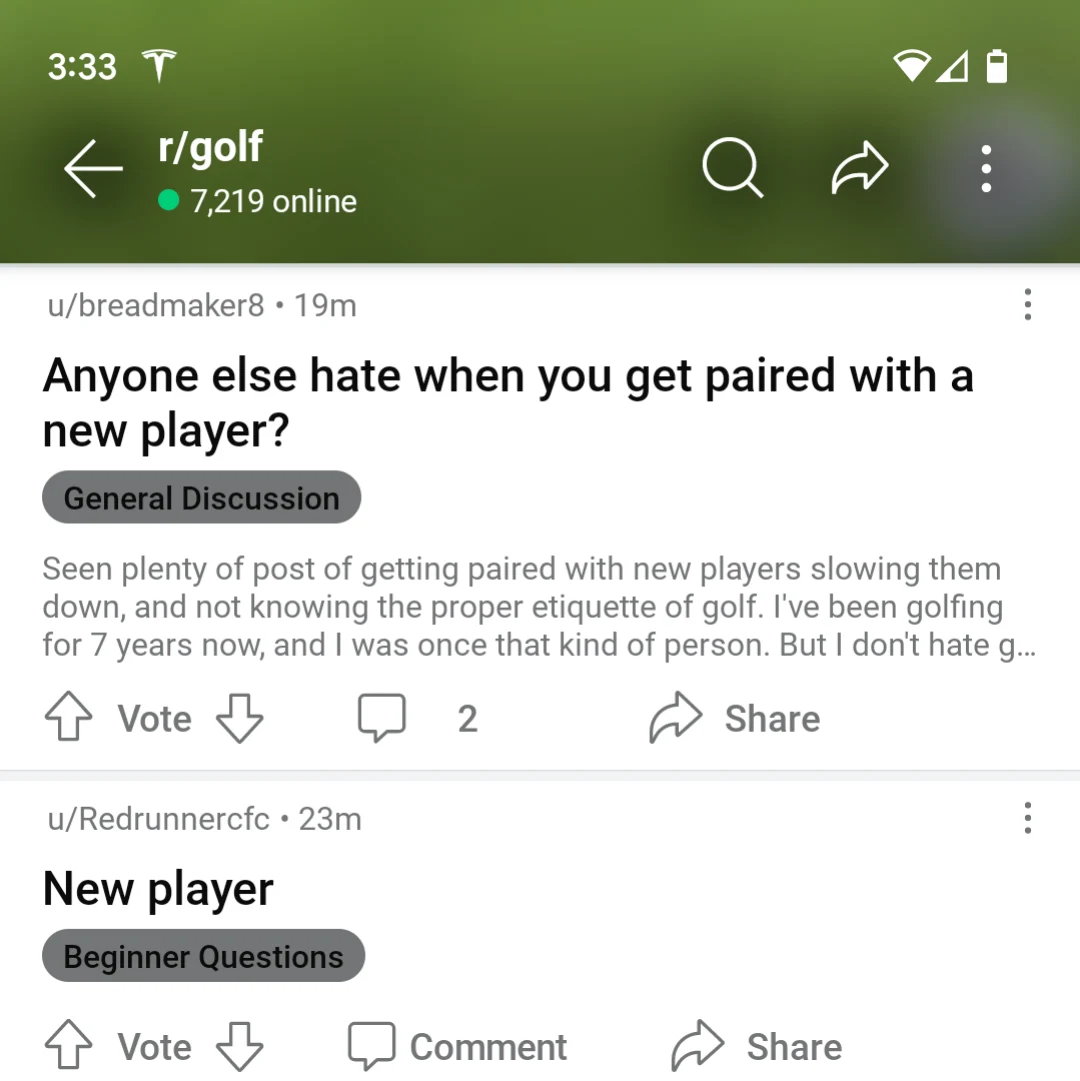
Task: Tap the battery status icon
Action: tap(996, 66)
